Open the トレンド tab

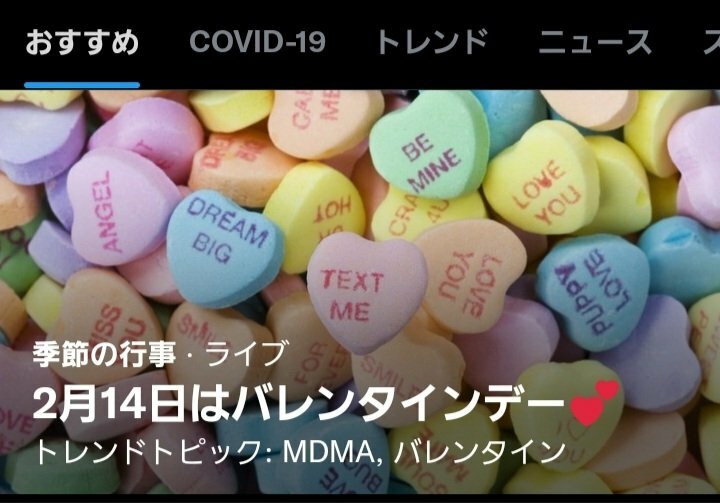[431, 43]
